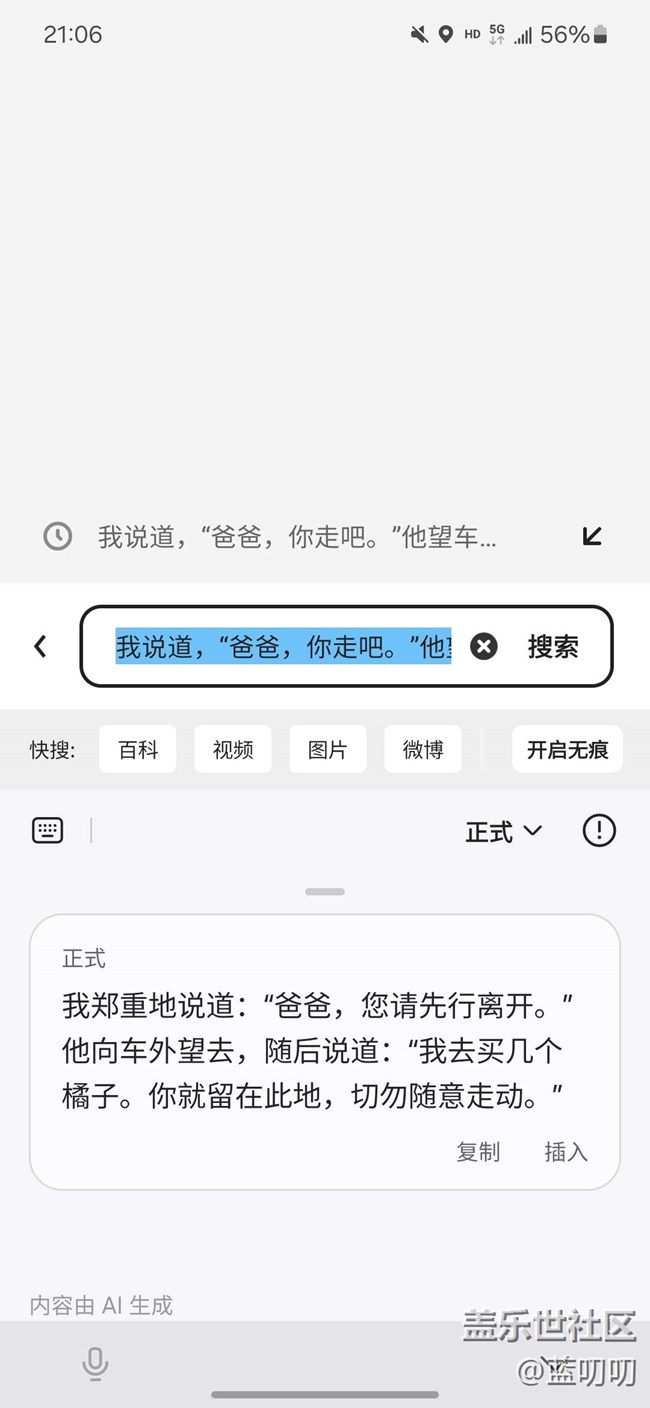
Task: Go back using the left arrow
Action: coord(40,646)
